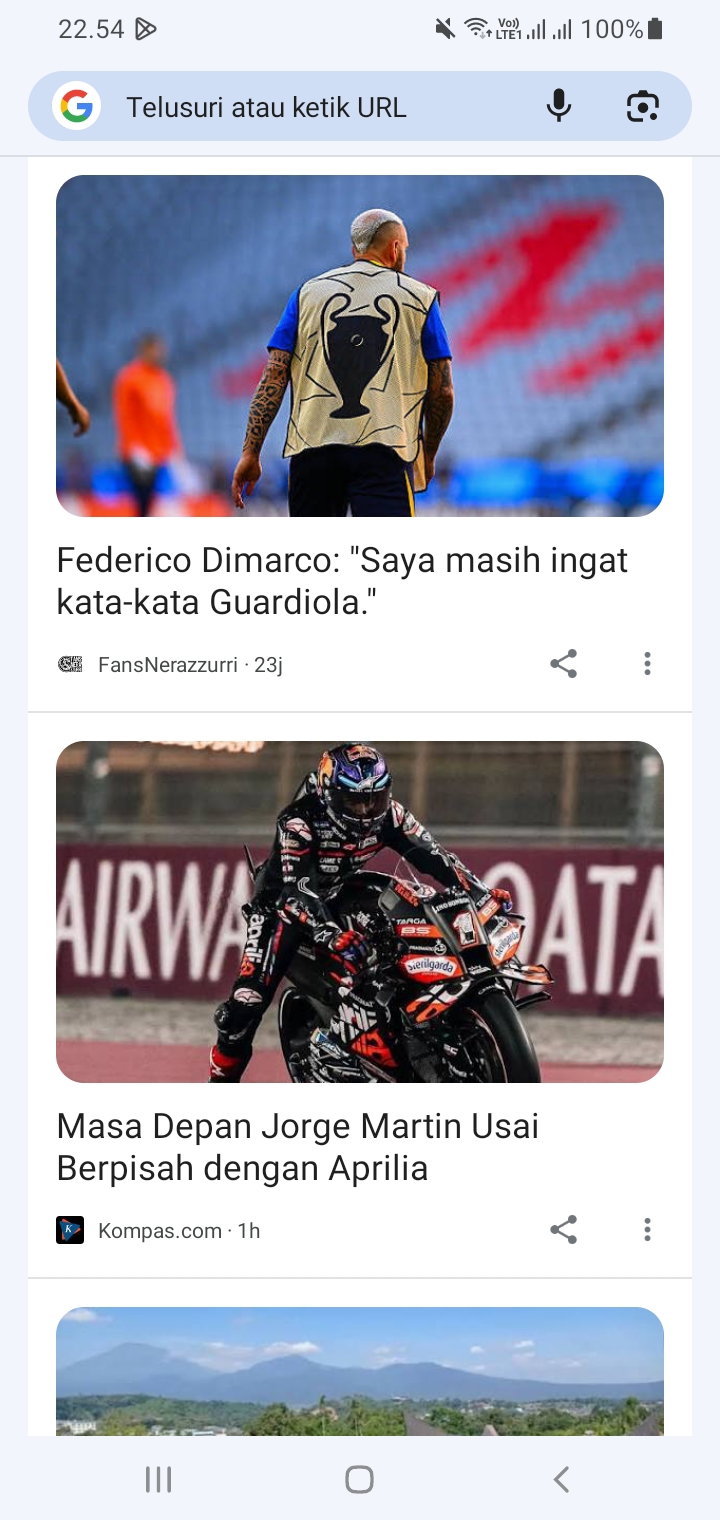The width and height of the screenshot is (720, 1520).
Task: Open options menu for the Dimarco article
Action: click(647, 663)
